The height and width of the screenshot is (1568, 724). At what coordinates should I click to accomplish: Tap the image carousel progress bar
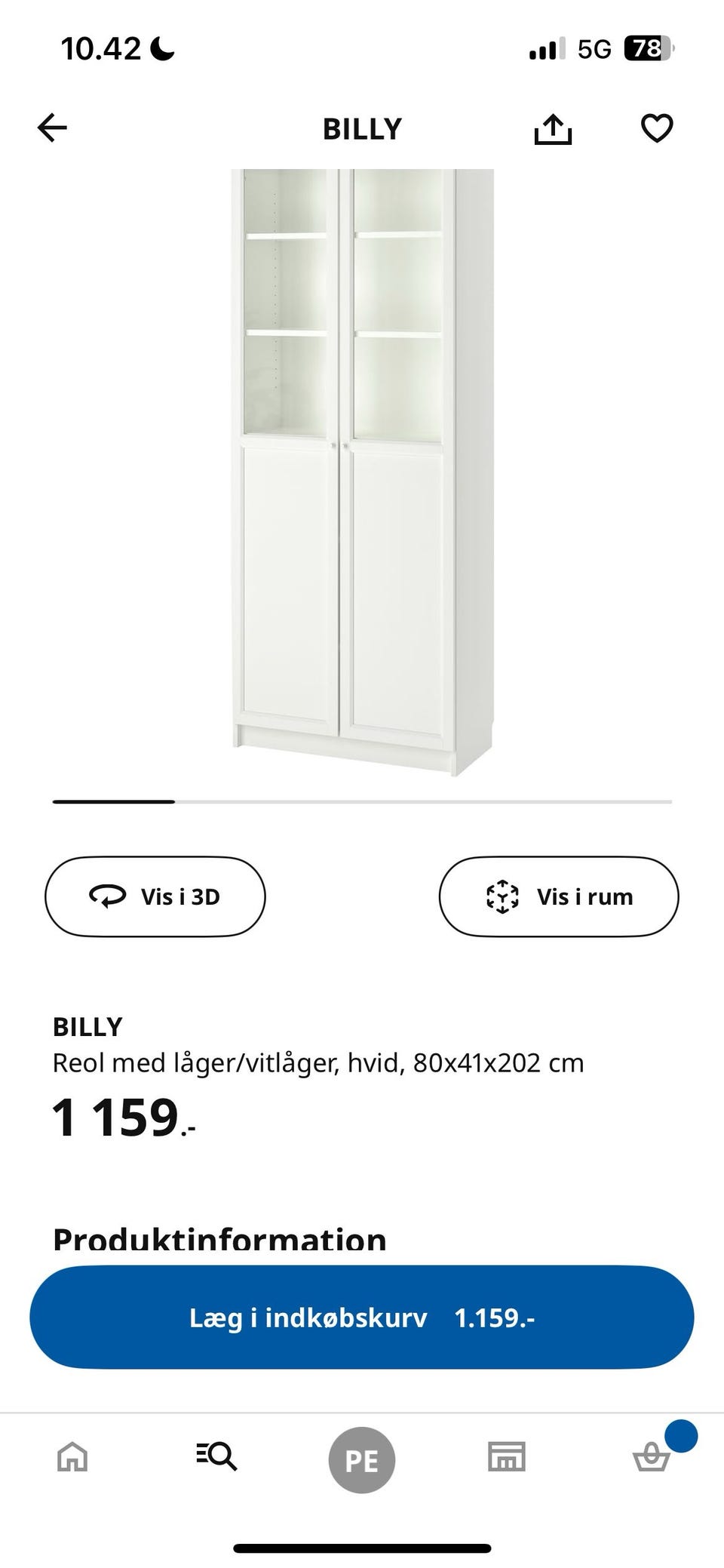pos(362,802)
